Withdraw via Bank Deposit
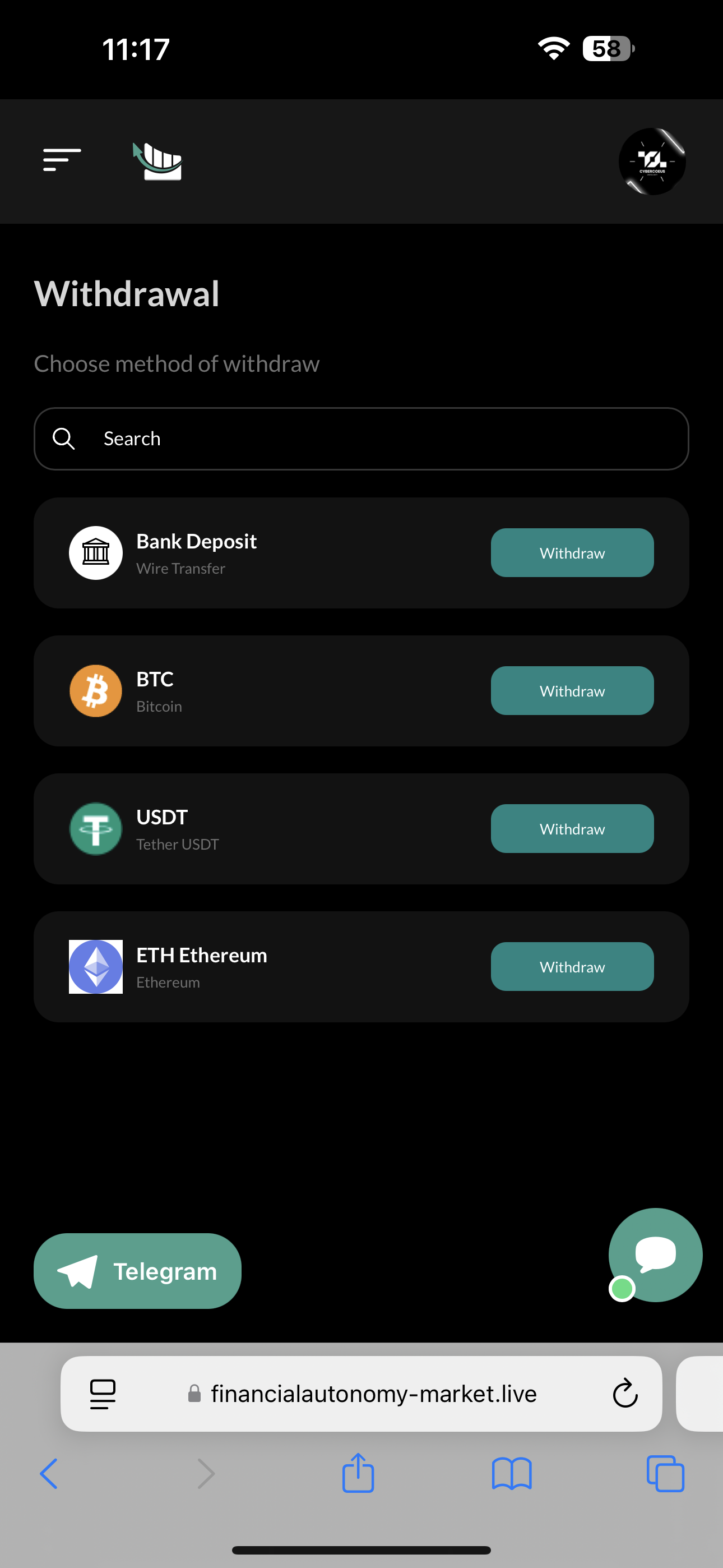 click(572, 553)
